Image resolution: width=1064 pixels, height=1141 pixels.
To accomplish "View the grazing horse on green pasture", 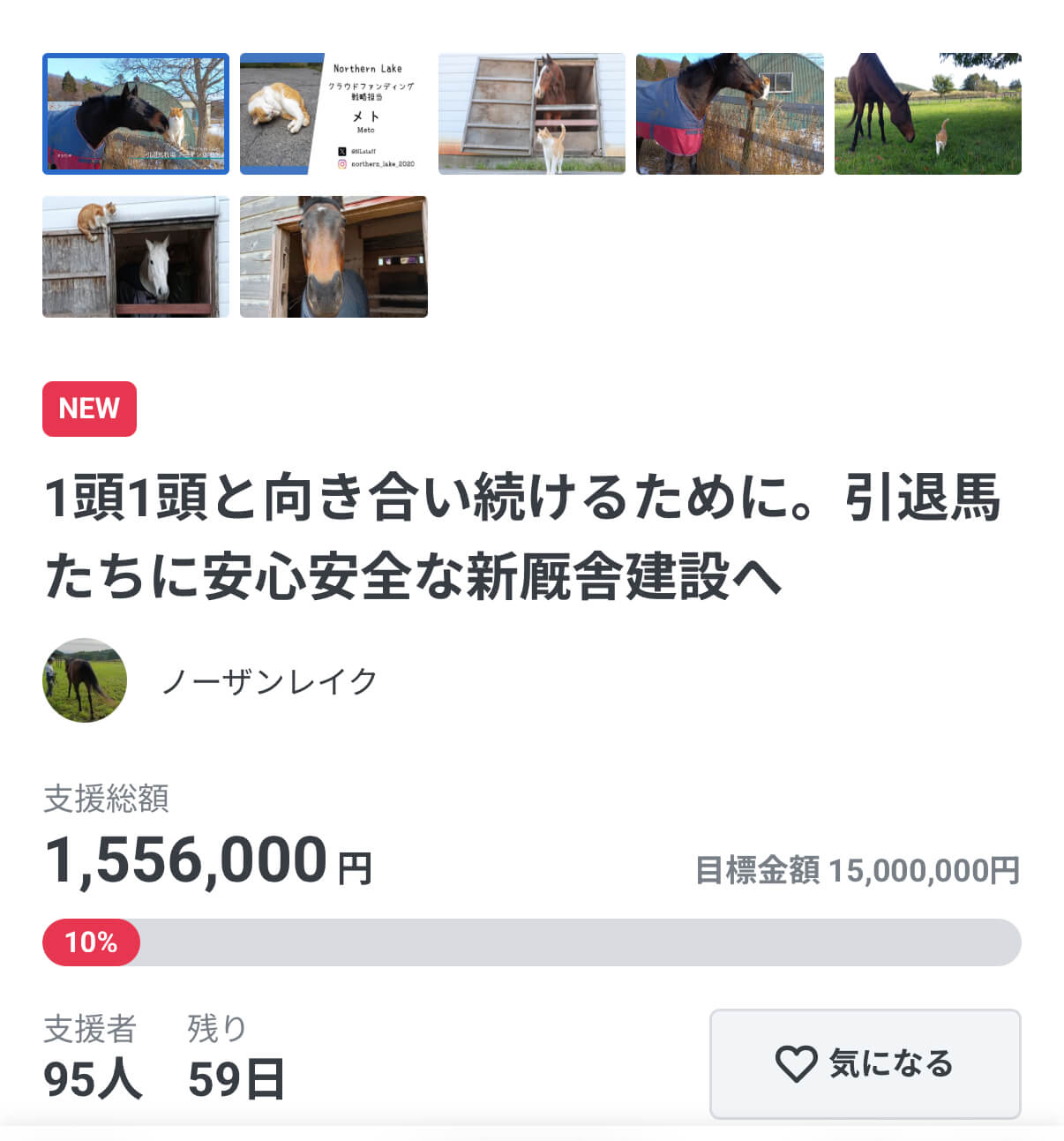I will click(927, 114).
